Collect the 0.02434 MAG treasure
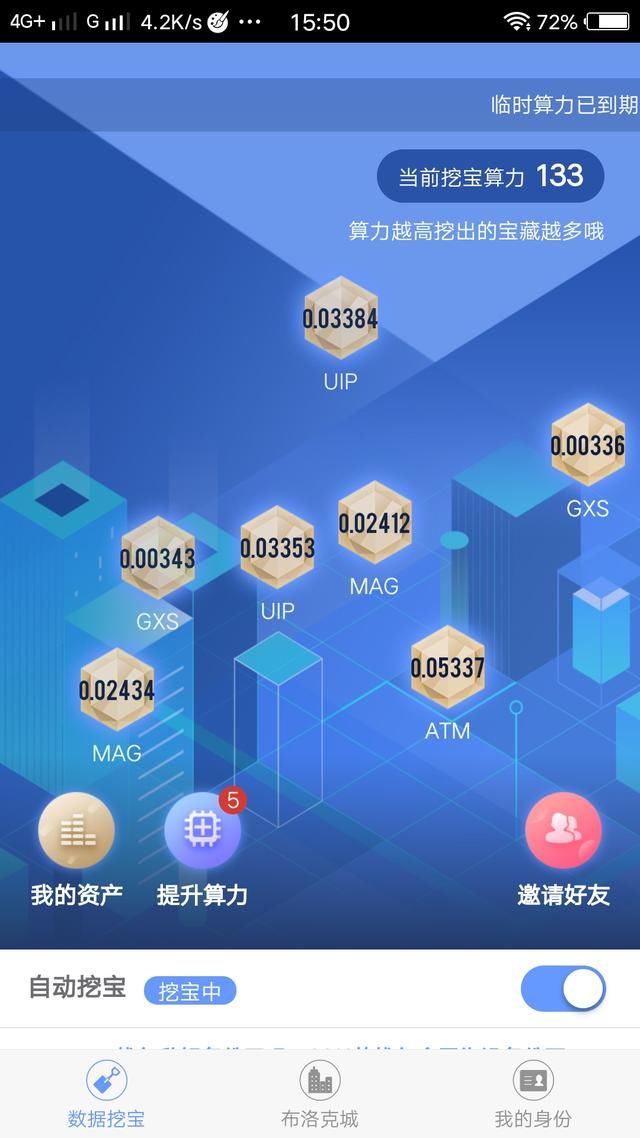The height and width of the screenshot is (1138, 640). pos(117,690)
